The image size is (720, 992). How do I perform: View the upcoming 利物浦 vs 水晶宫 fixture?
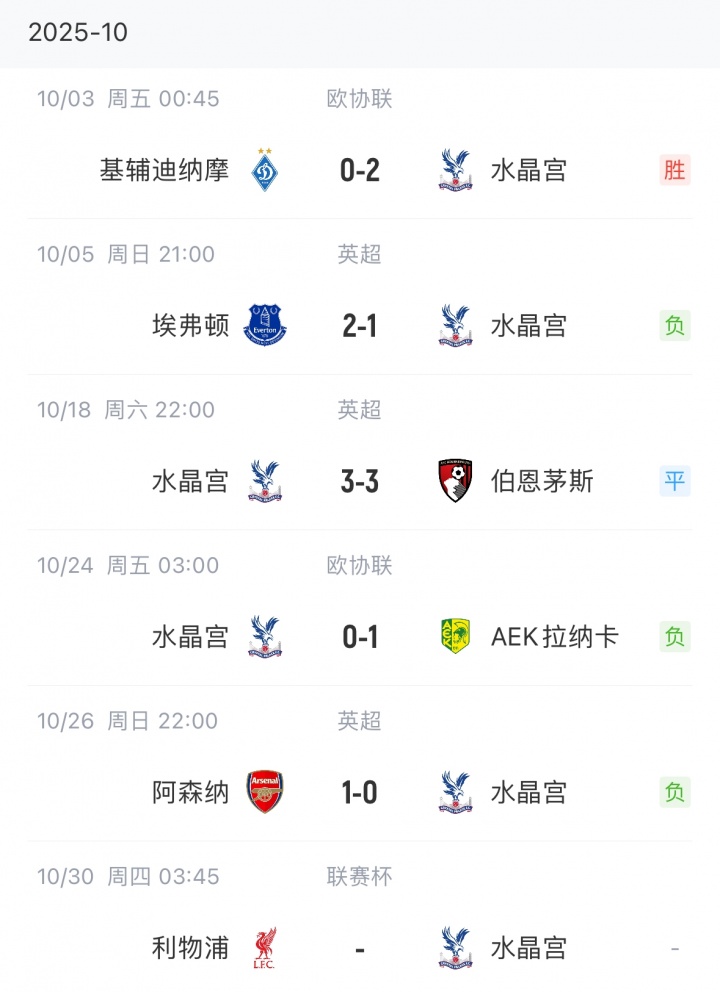pyautogui.click(x=360, y=947)
